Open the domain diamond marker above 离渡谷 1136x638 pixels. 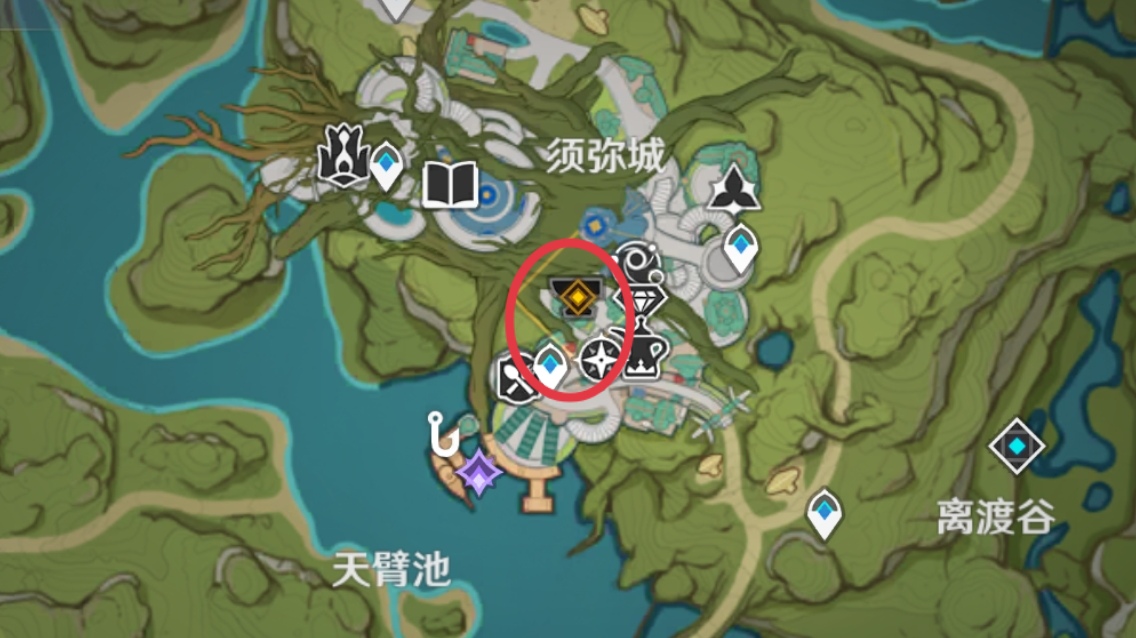1016,446
